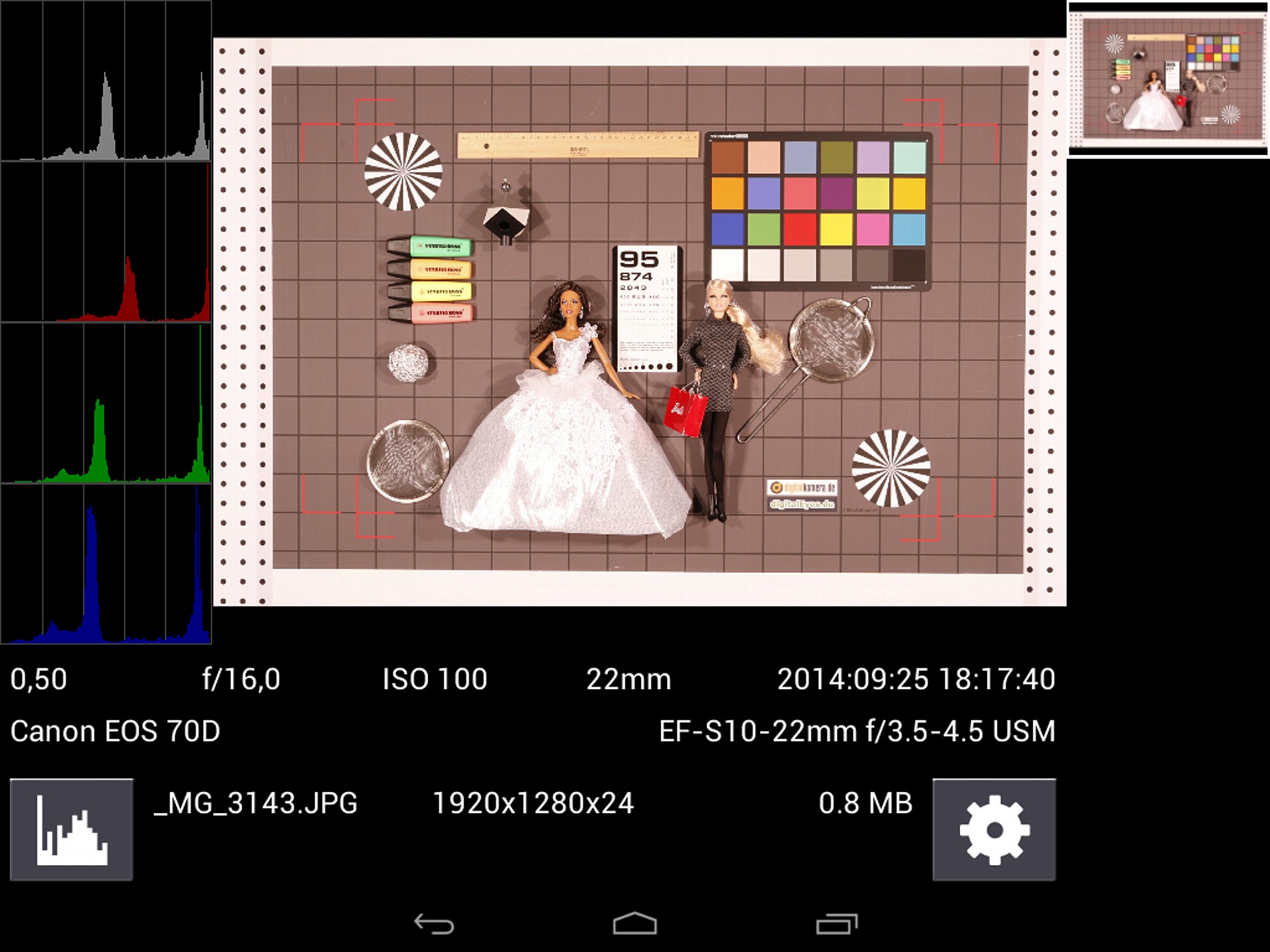Go back with the system back button
This screenshot has width=1270, height=952.
pos(434,924)
